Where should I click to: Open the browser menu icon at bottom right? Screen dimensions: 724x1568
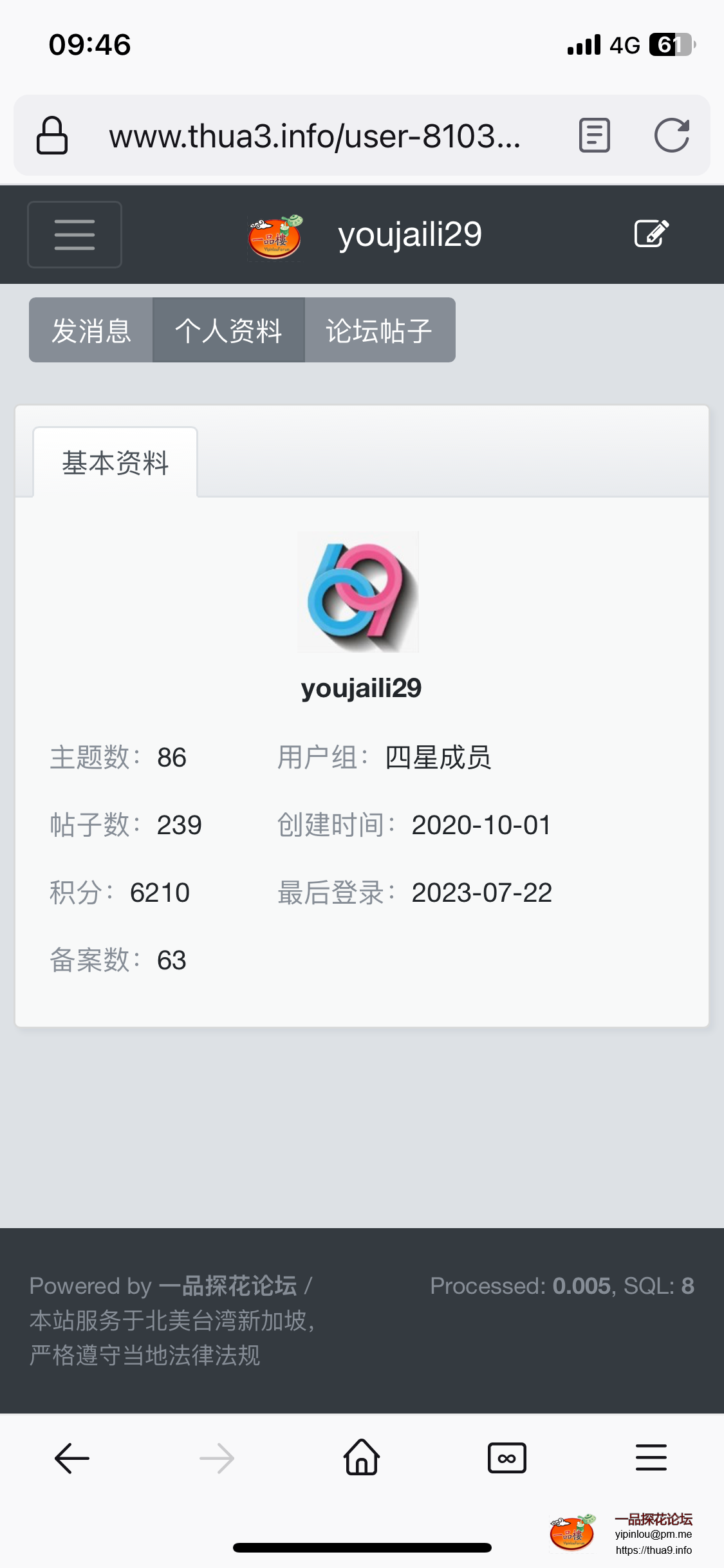tap(651, 1458)
